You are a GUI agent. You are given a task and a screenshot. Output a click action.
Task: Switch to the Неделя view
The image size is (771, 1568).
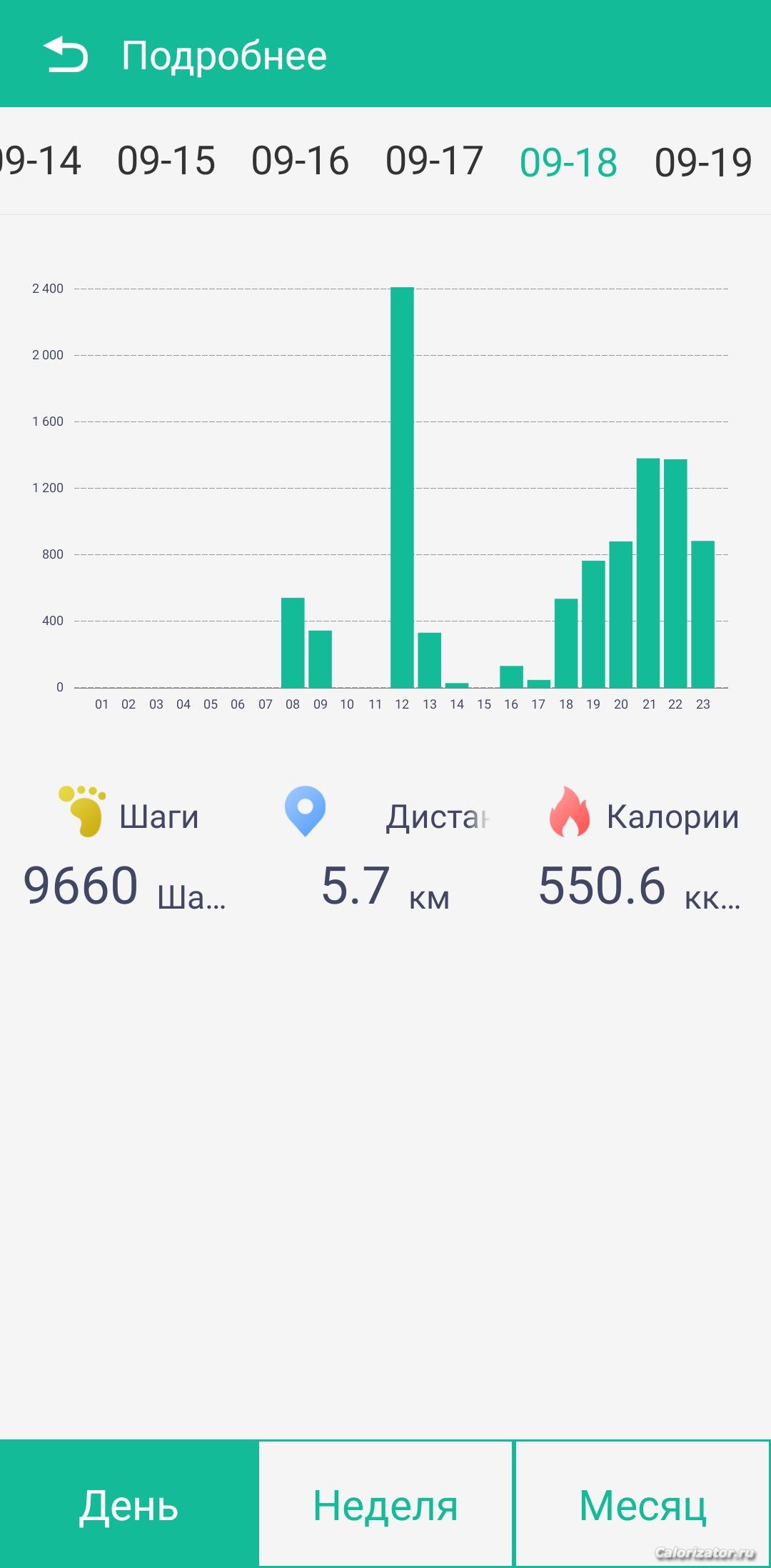(385, 1504)
